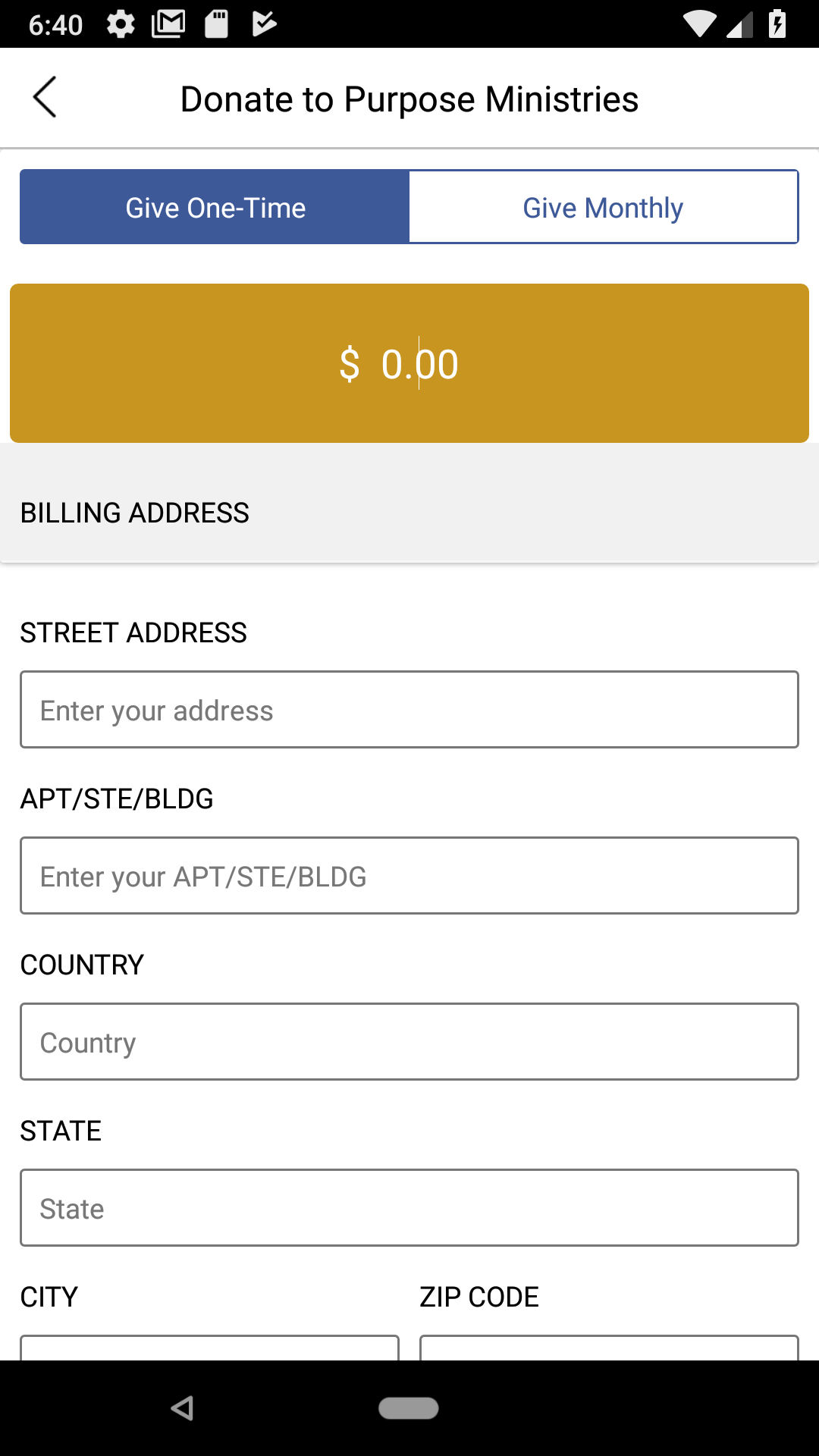Tap the street address field
The width and height of the screenshot is (819, 1456).
pyautogui.click(x=409, y=710)
